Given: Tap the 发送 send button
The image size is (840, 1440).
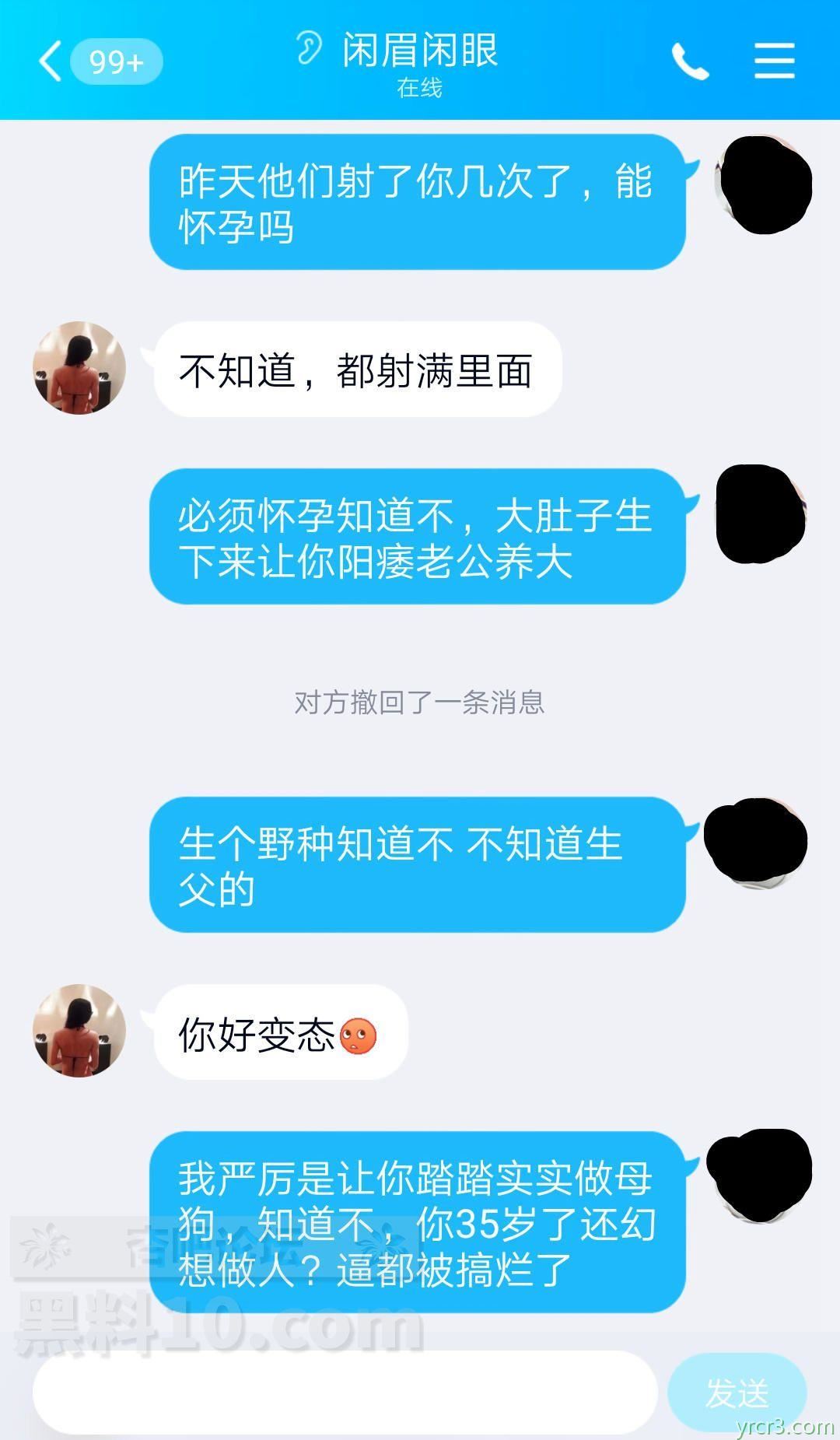Looking at the screenshot, I should [x=737, y=1393].
